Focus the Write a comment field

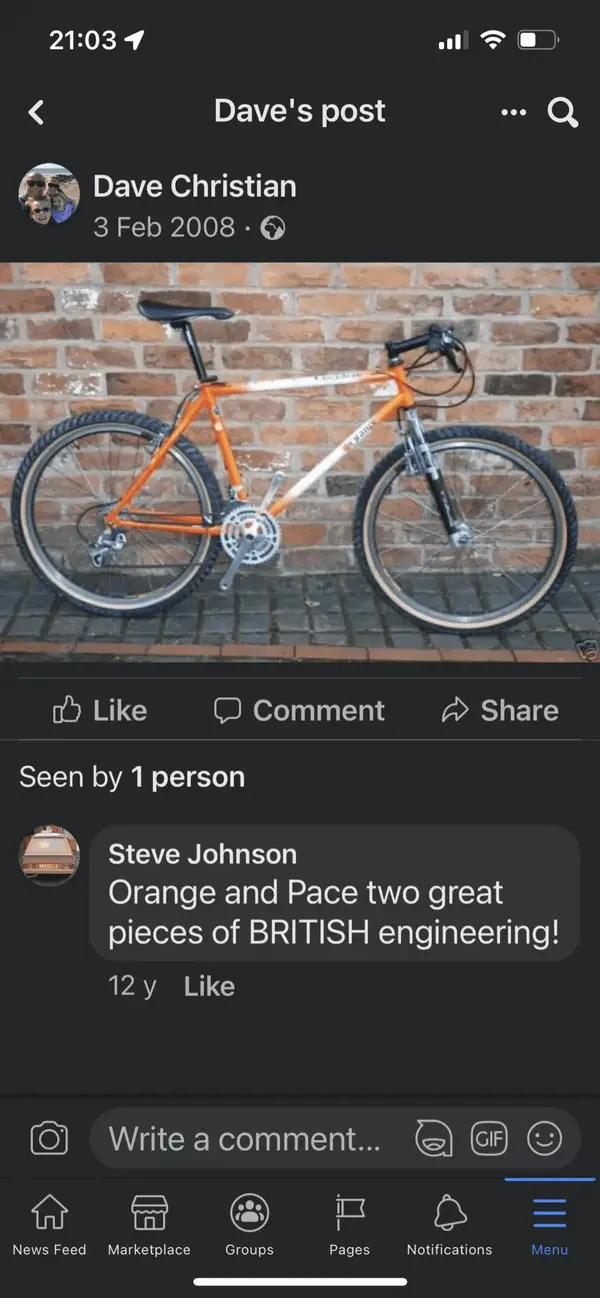coord(245,1138)
